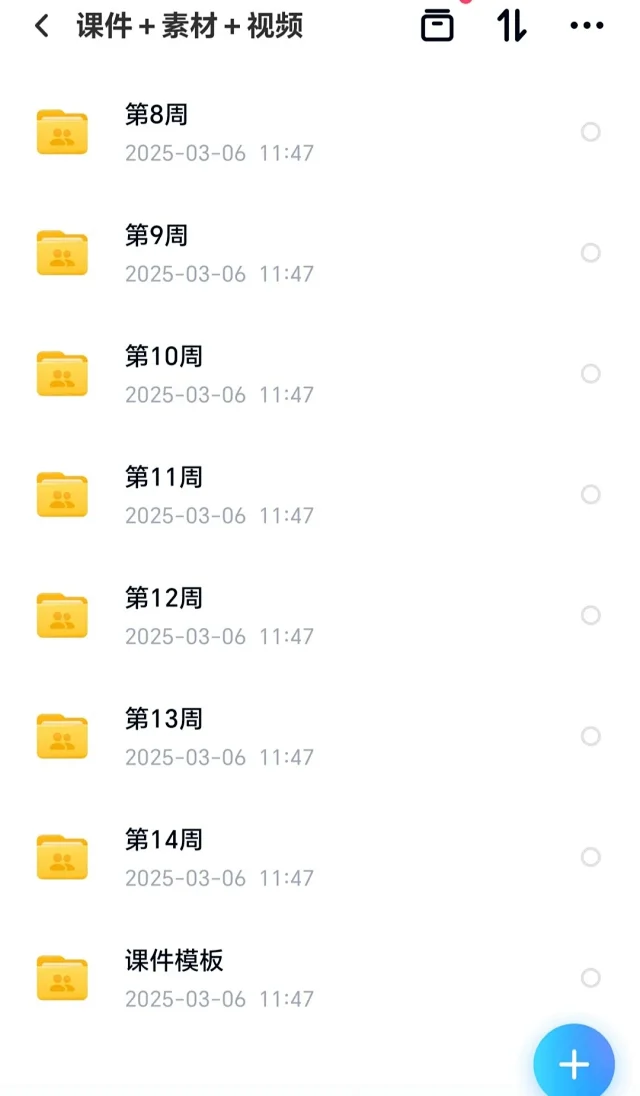Change the file sort order
Viewport: 640px width, 1096px height.
click(x=511, y=26)
